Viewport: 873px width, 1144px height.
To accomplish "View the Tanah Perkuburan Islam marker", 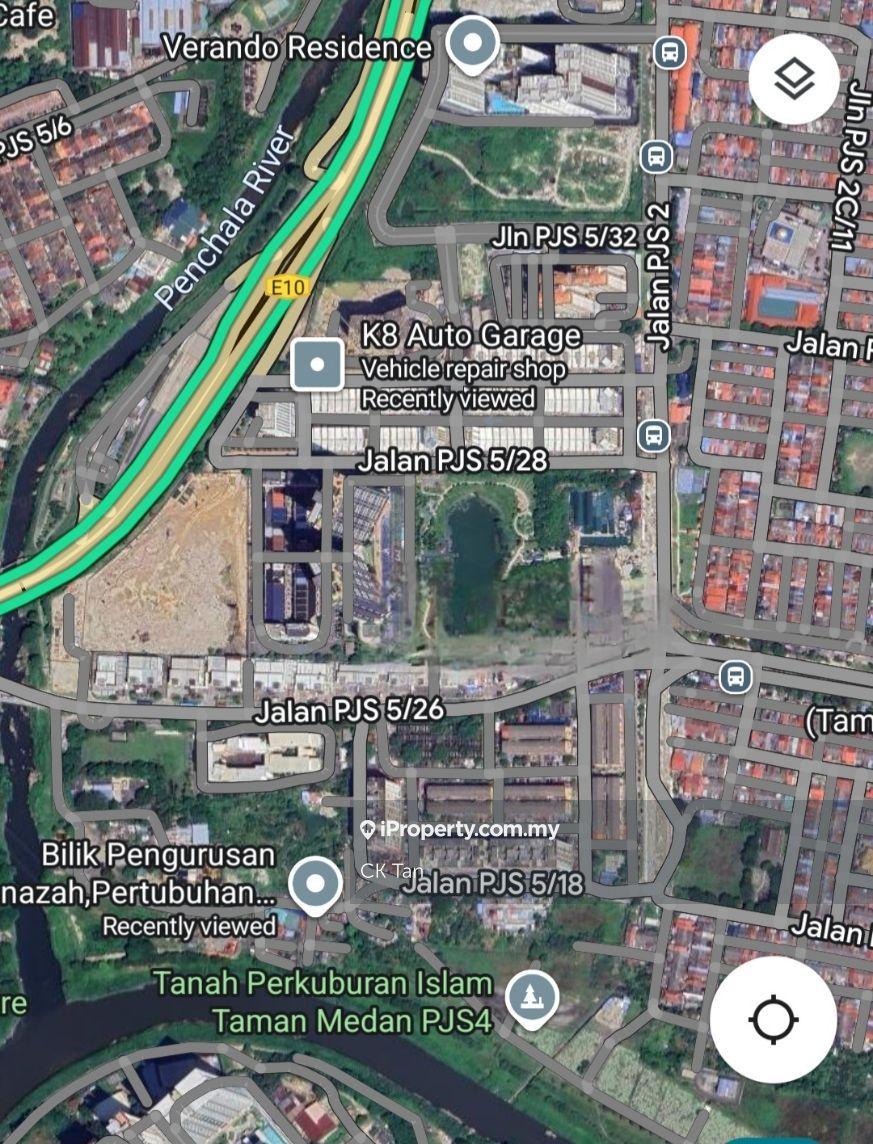I will [531, 997].
